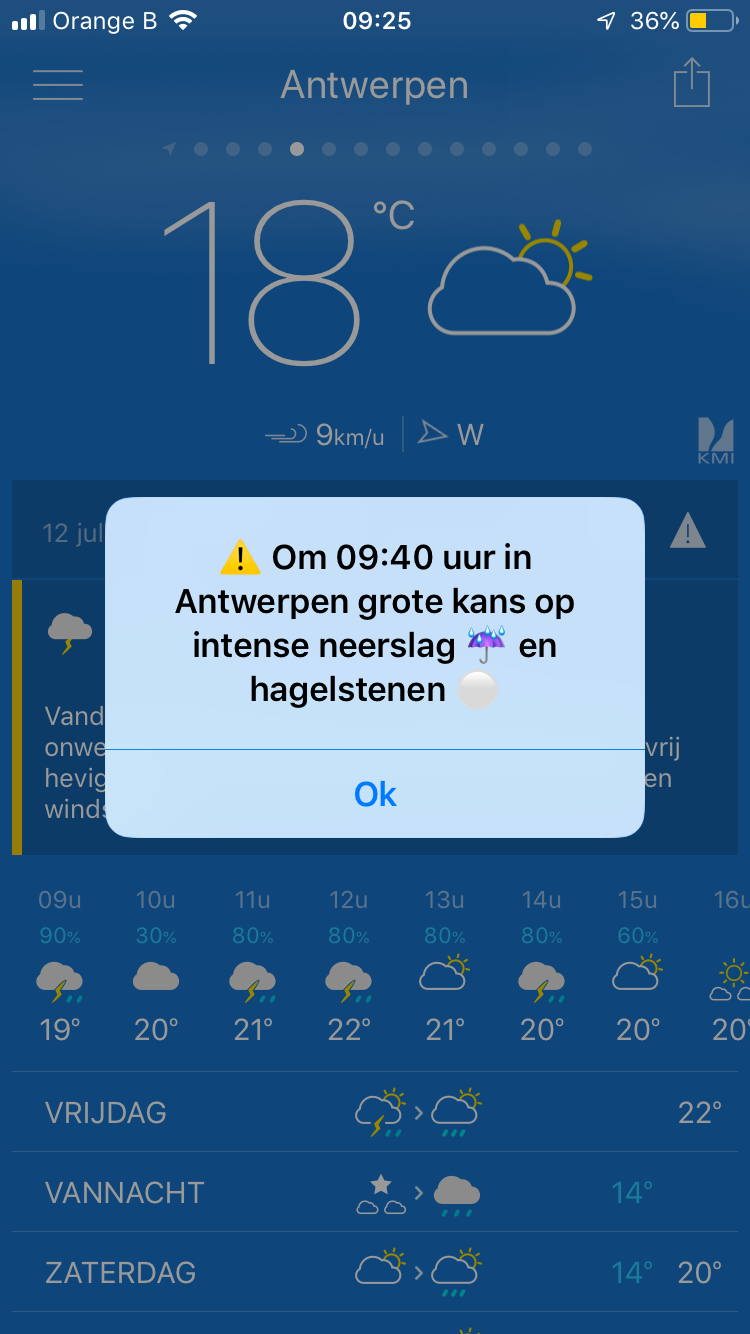The height and width of the screenshot is (1334, 750).
Task: Dismiss the hail warning with Ok
Action: point(375,794)
